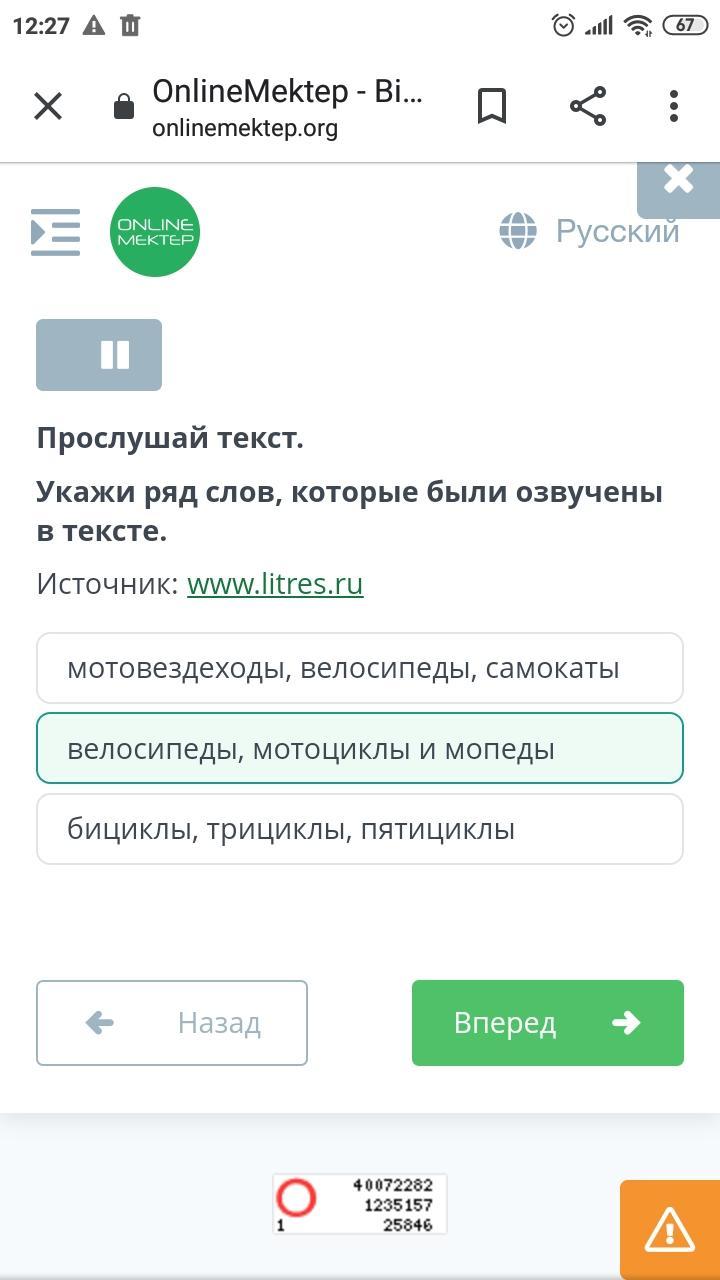The height and width of the screenshot is (1280, 720).
Task: Open the www.litres.ru source link
Action: pos(275,583)
